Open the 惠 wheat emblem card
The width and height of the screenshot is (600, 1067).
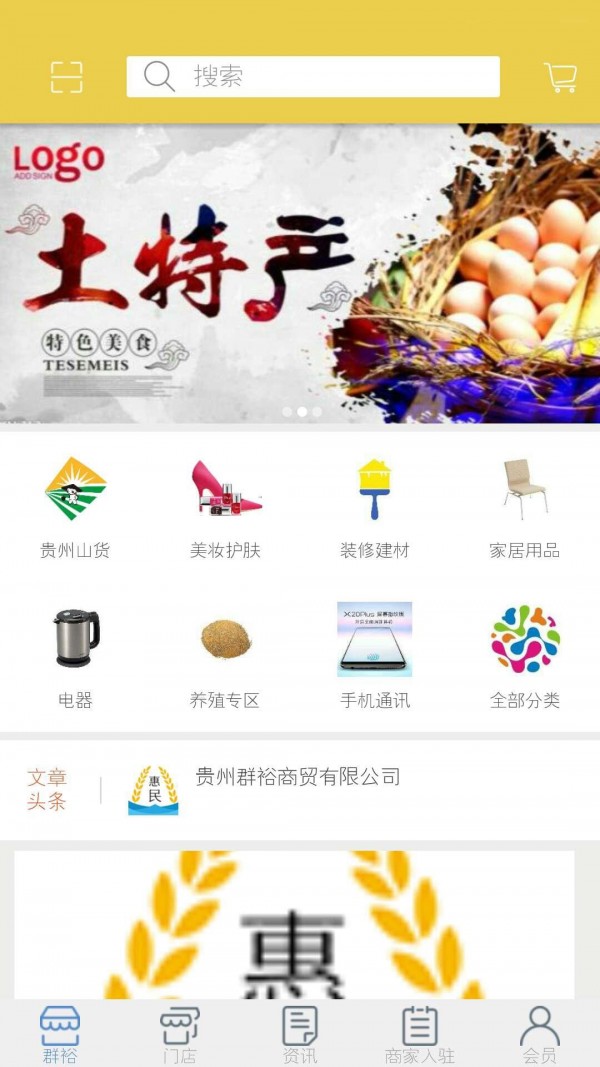pos(294,925)
